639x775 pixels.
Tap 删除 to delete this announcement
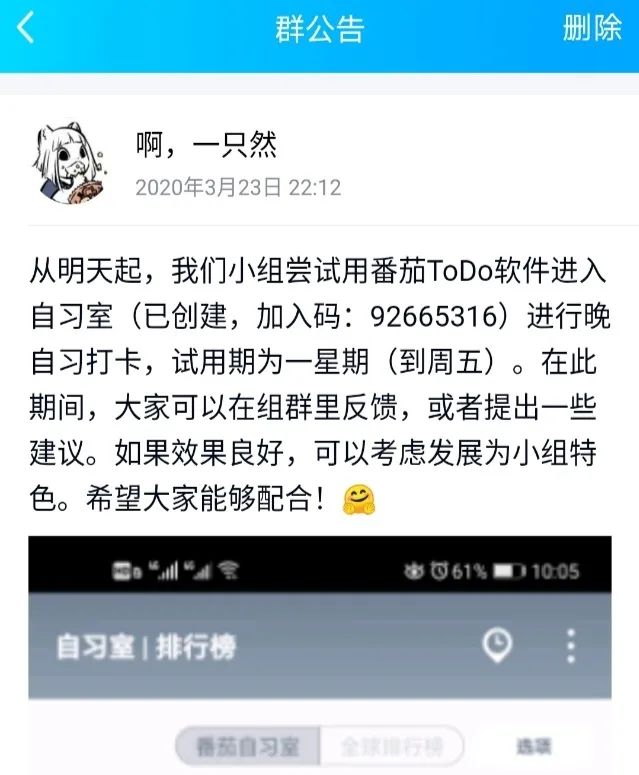(592, 28)
